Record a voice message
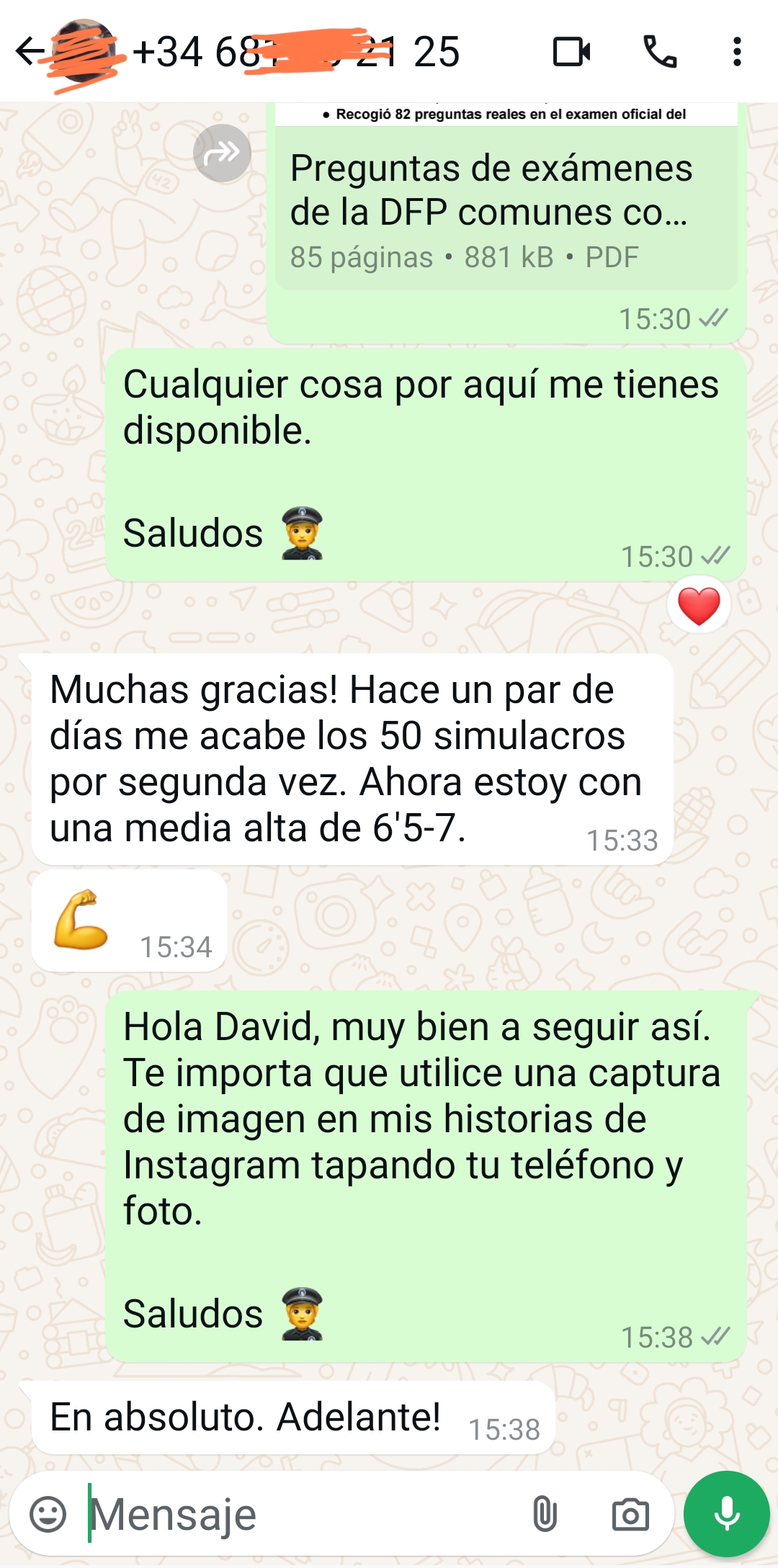 click(x=726, y=1513)
